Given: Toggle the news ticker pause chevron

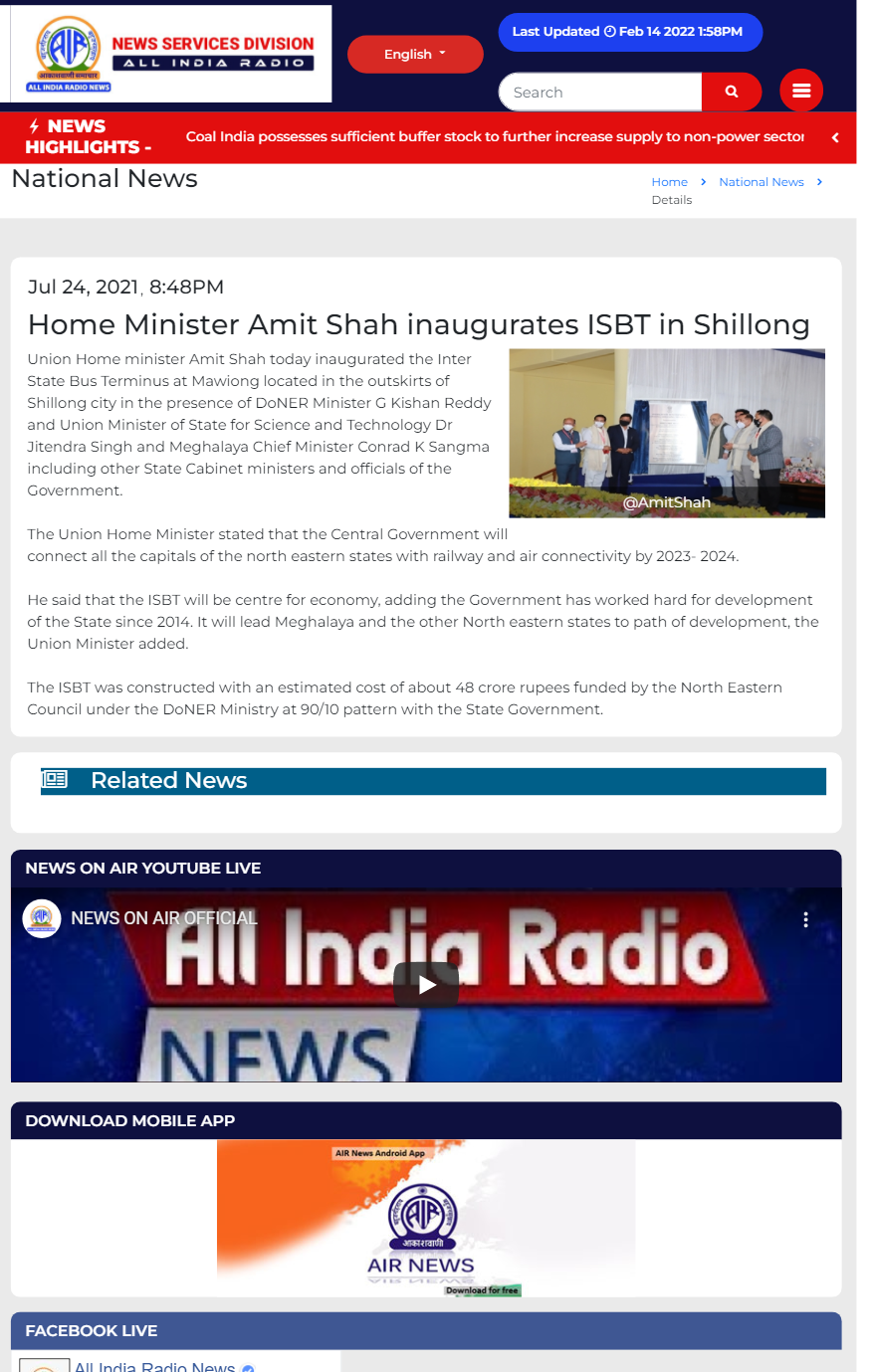Looking at the screenshot, I should click(835, 136).
